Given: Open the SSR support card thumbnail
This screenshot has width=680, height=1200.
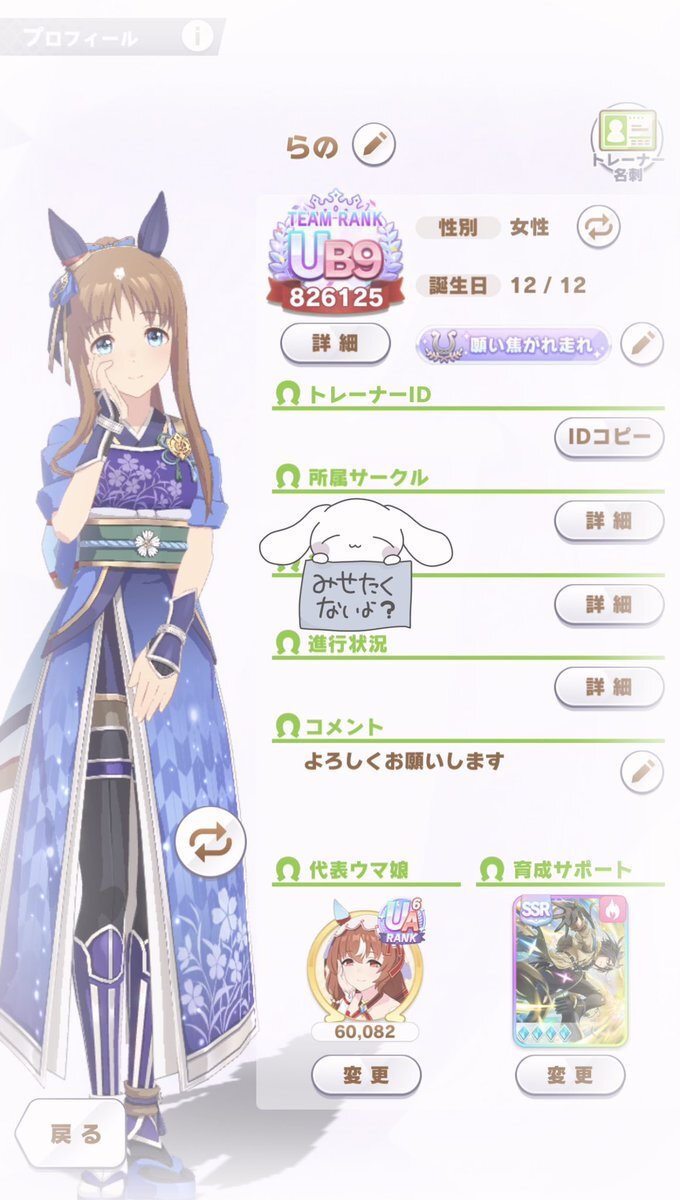Looking at the screenshot, I should tap(570, 970).
